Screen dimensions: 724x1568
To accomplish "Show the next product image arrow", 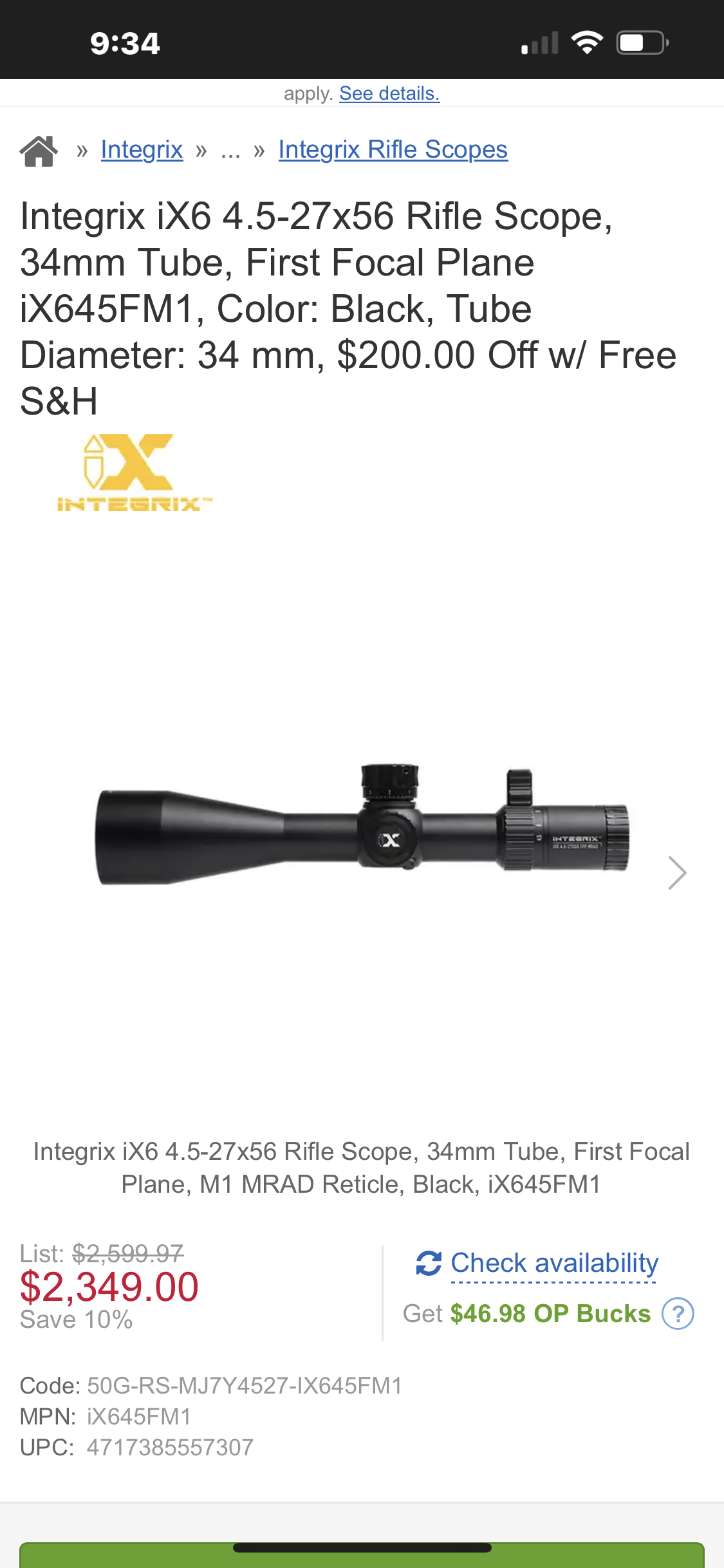I will (677, 873).
